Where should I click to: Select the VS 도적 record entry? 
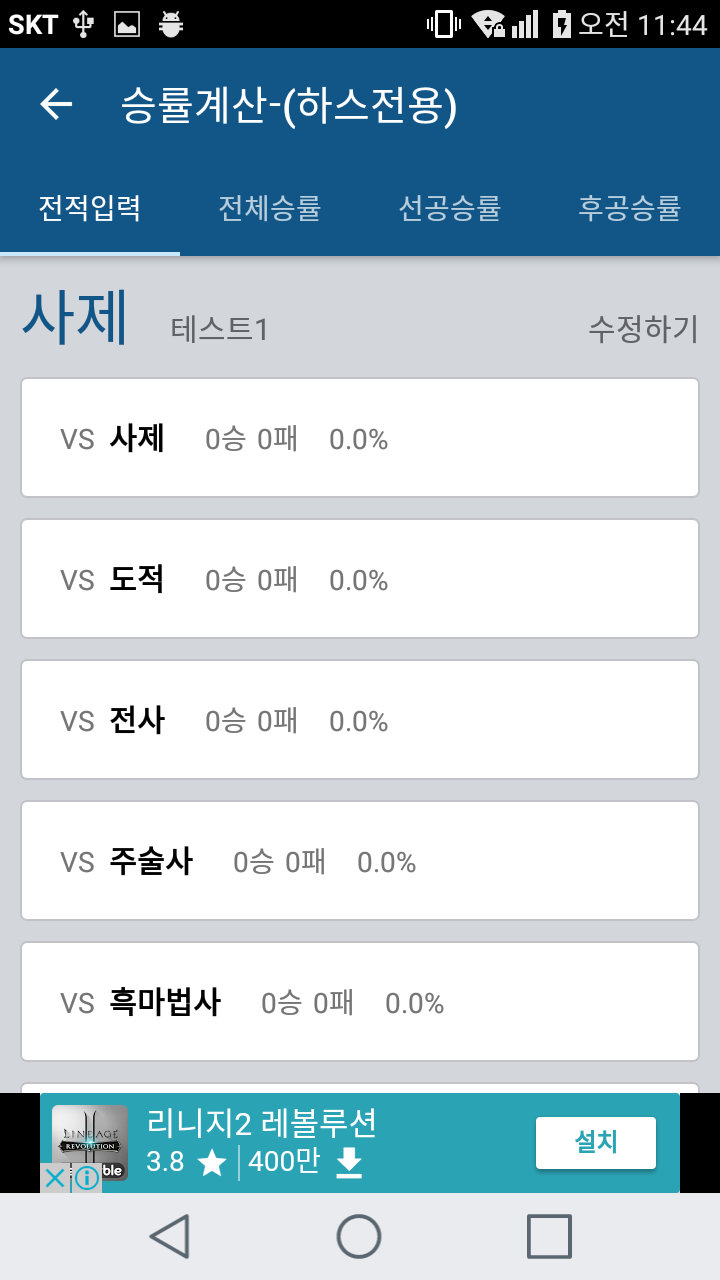pyautogui.click(x=360, y=578)
